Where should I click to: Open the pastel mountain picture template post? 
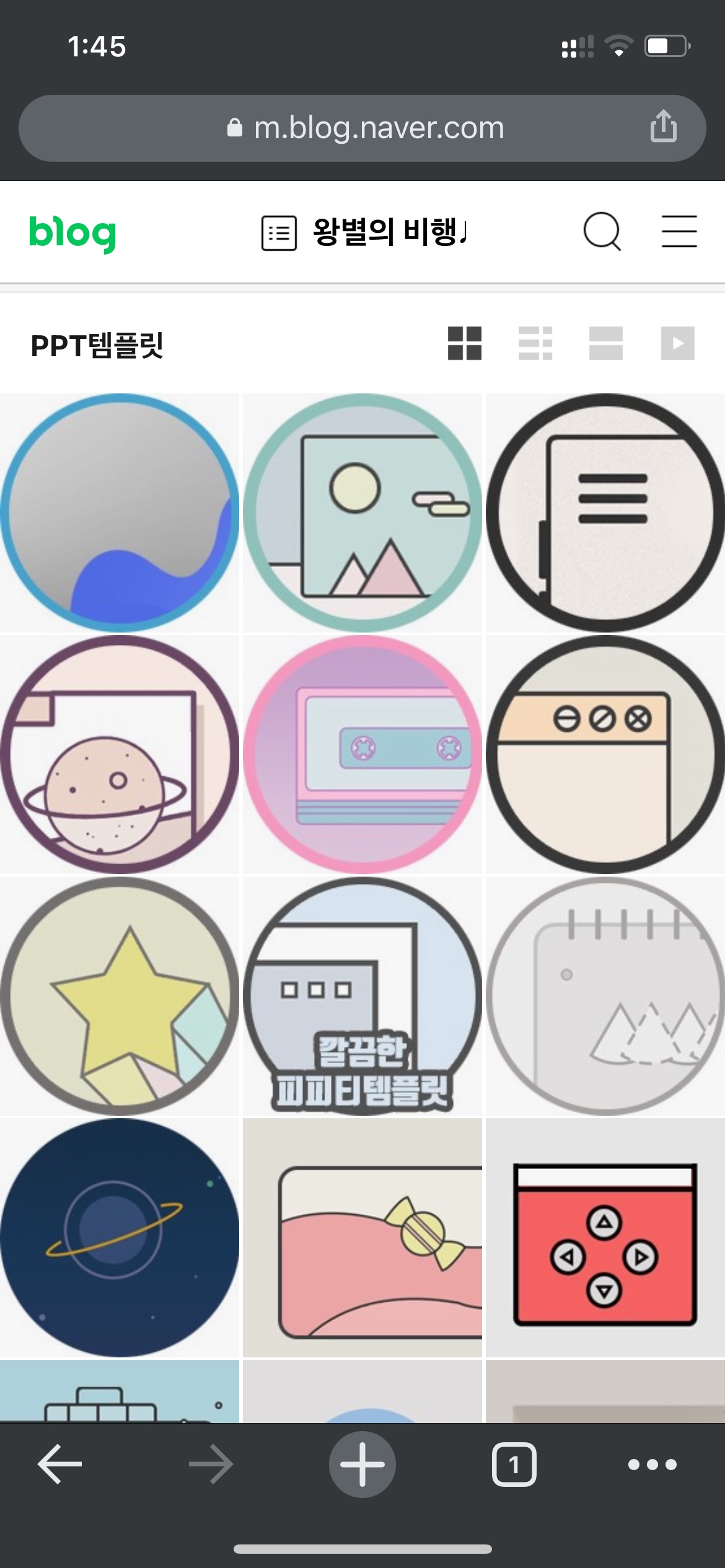coord(362,513)
